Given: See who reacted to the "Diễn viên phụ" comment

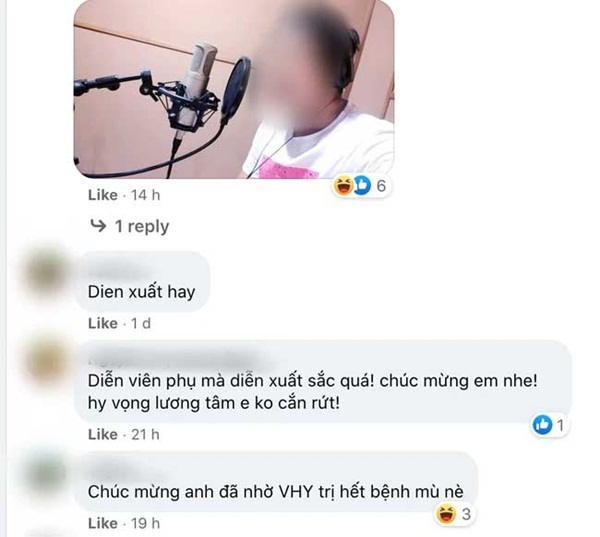Looking at the screenshot, I should pyautogui.click(x=550, y=426).
